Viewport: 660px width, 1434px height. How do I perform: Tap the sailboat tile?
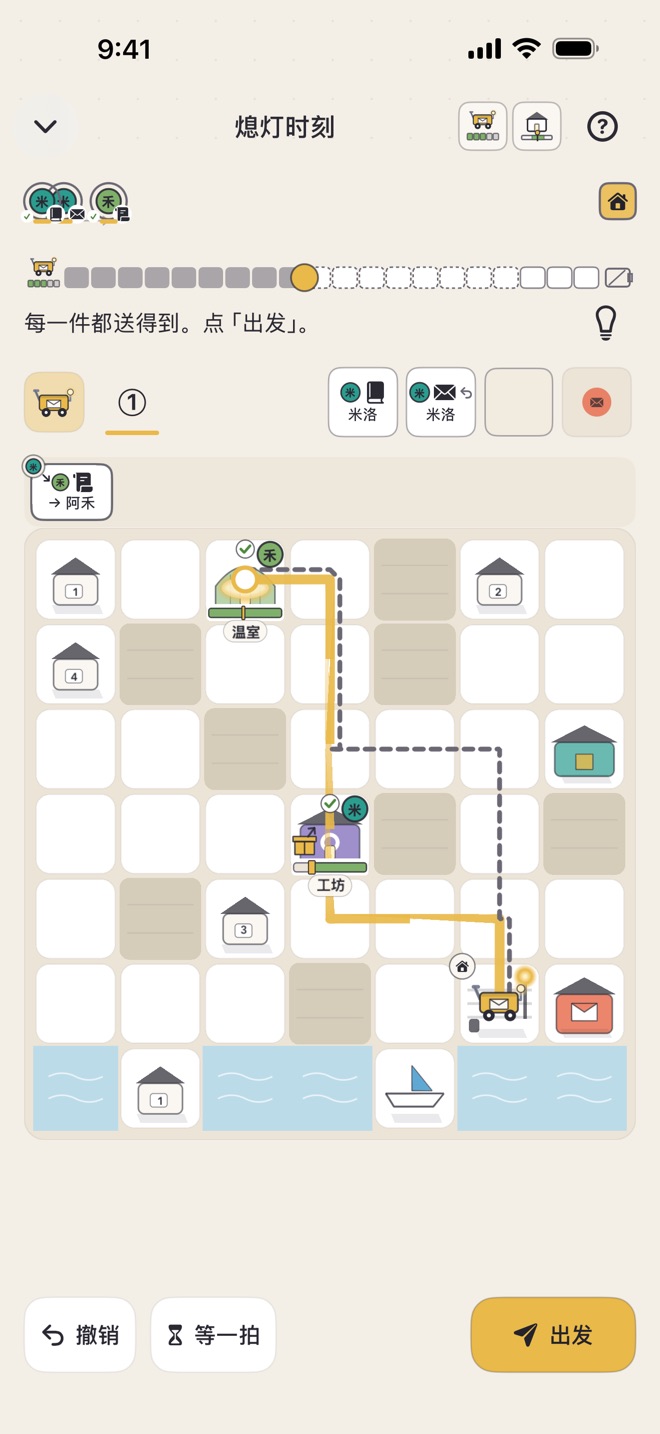415,1089
